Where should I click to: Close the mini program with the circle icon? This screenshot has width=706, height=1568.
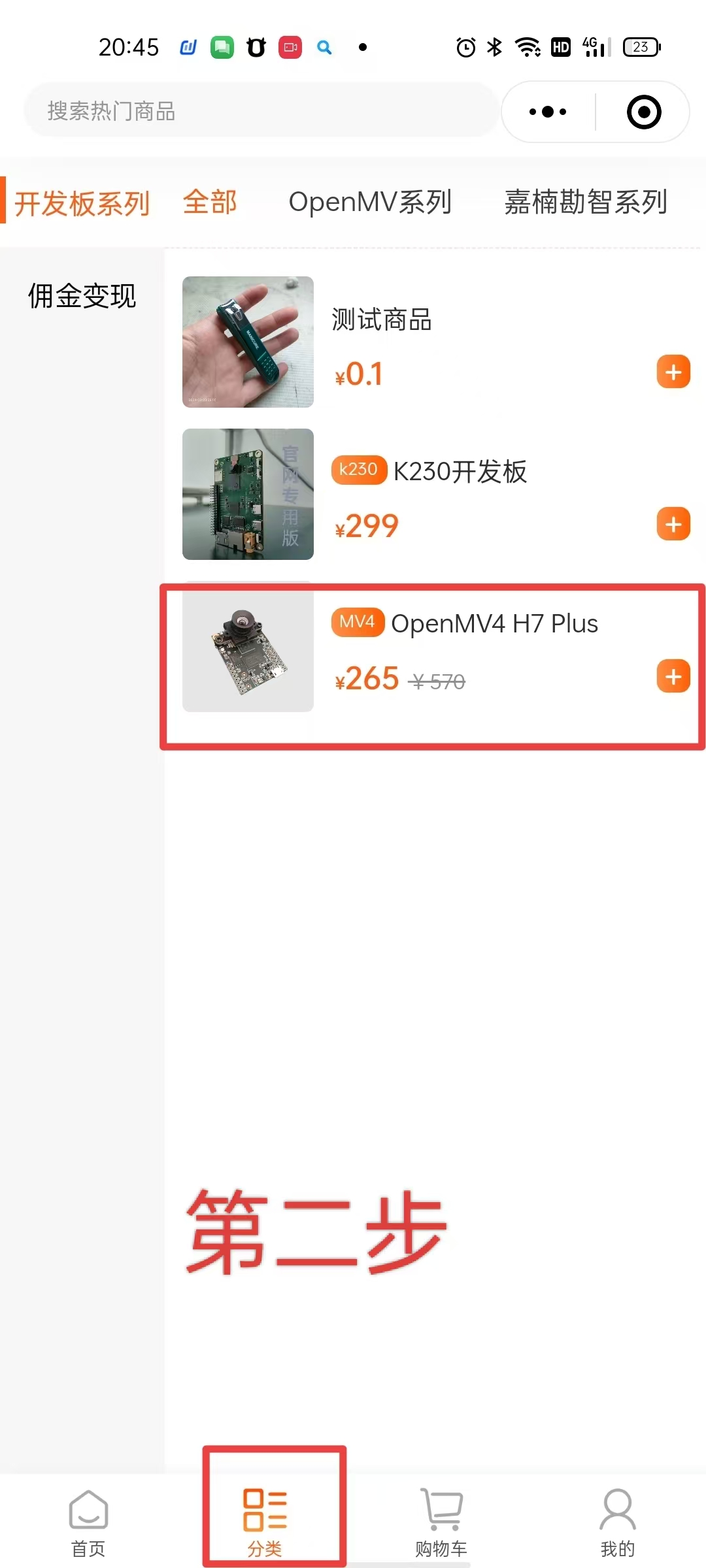pyautogui.click(x=644, y=112)
